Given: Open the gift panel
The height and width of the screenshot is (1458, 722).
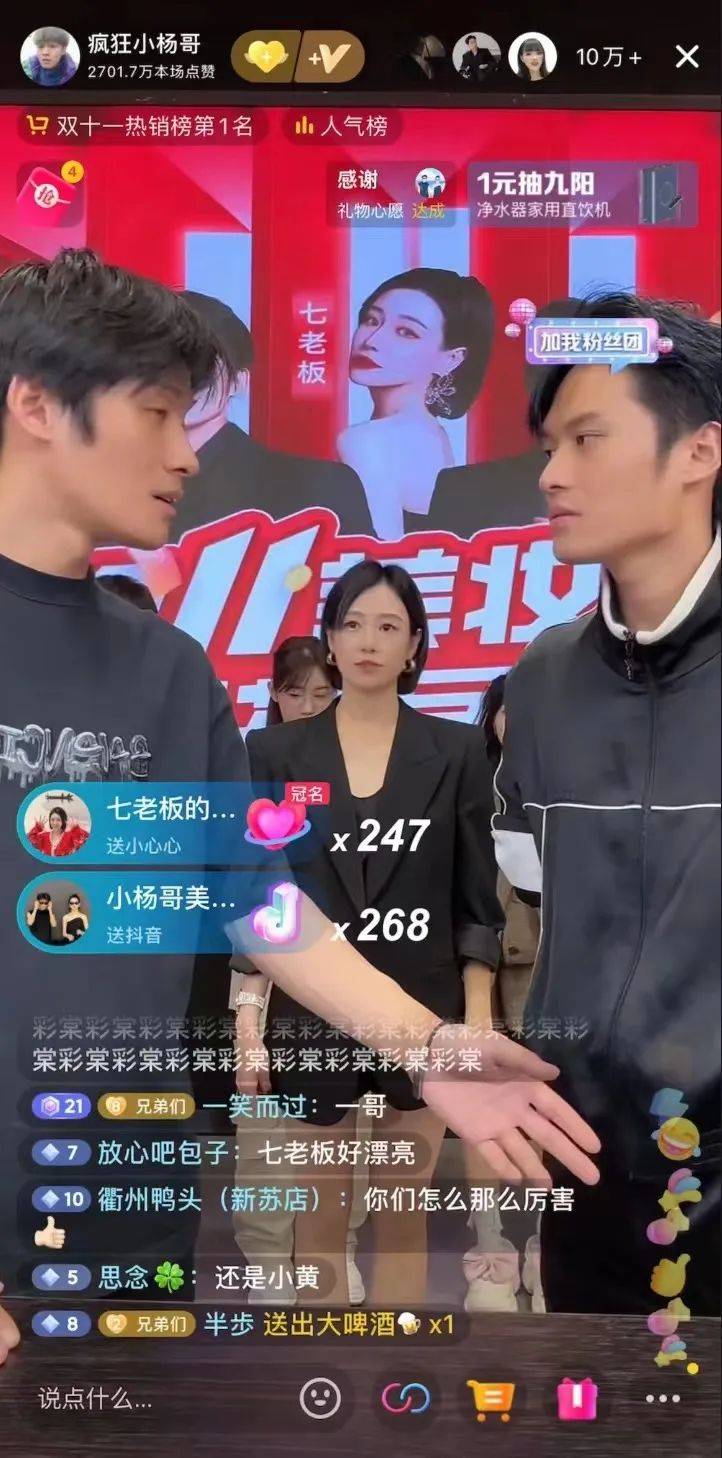Looking at the screenshot, I should pos(577,1398).
